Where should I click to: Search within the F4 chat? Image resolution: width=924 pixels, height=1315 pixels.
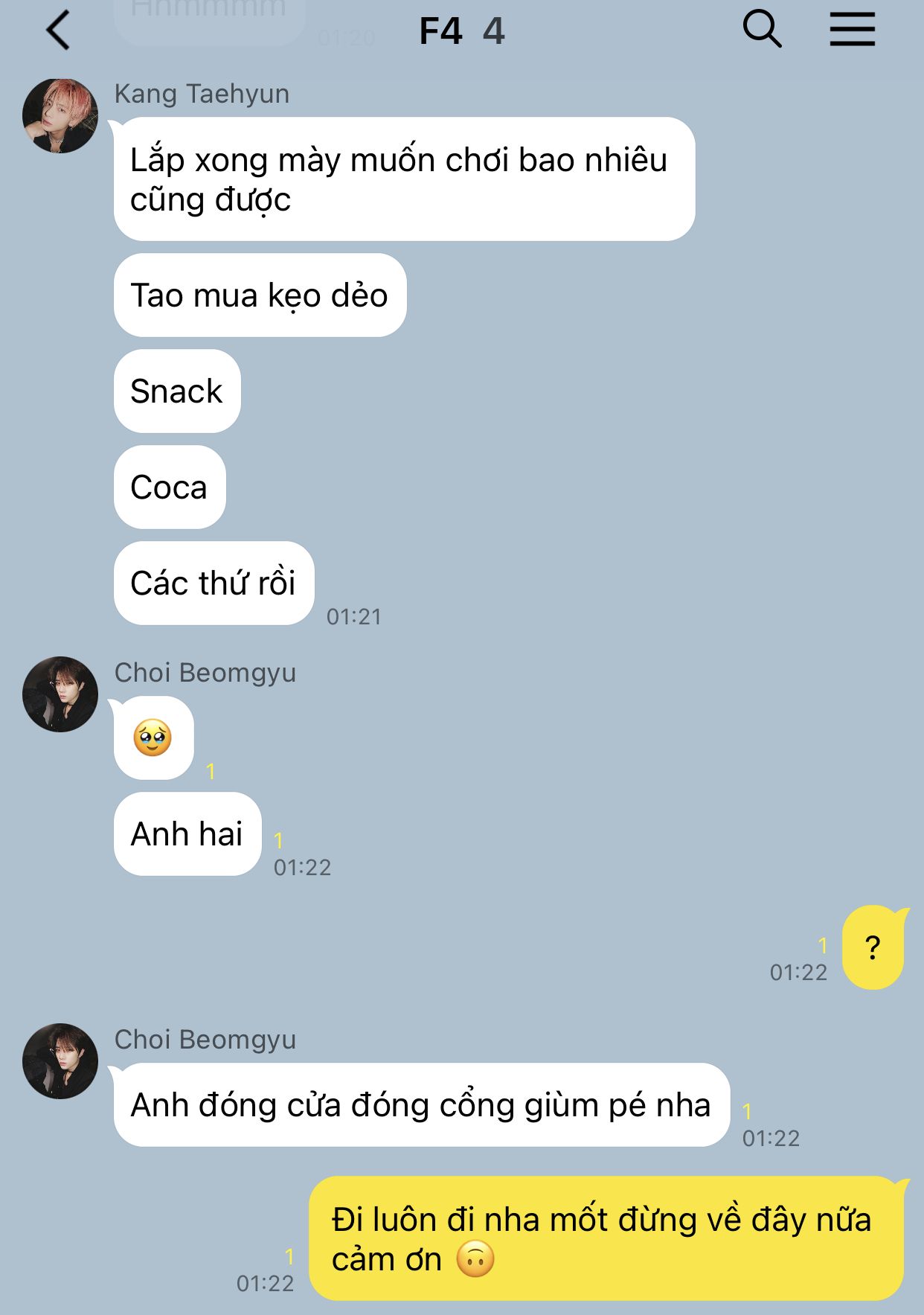762,31
